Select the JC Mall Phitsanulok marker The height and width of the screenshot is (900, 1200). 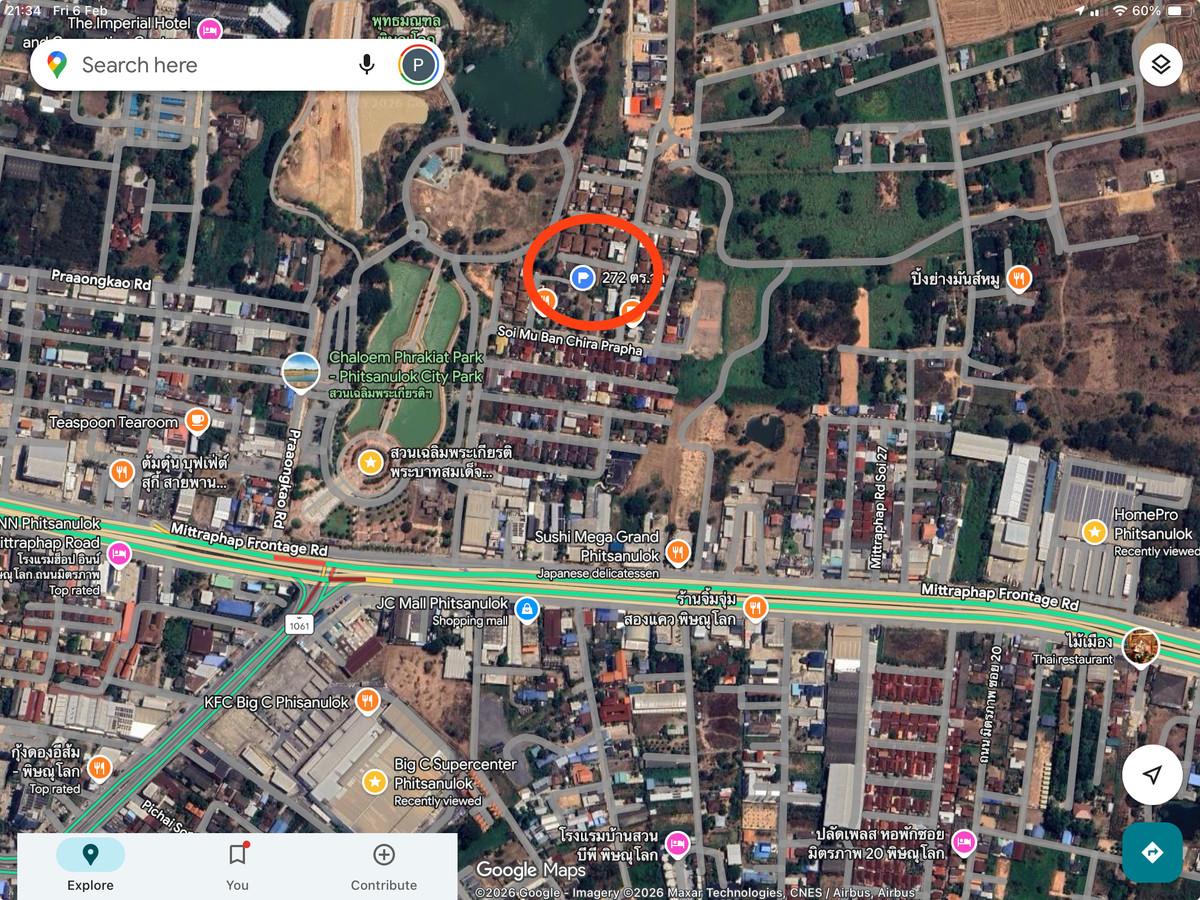pos(526,607)
